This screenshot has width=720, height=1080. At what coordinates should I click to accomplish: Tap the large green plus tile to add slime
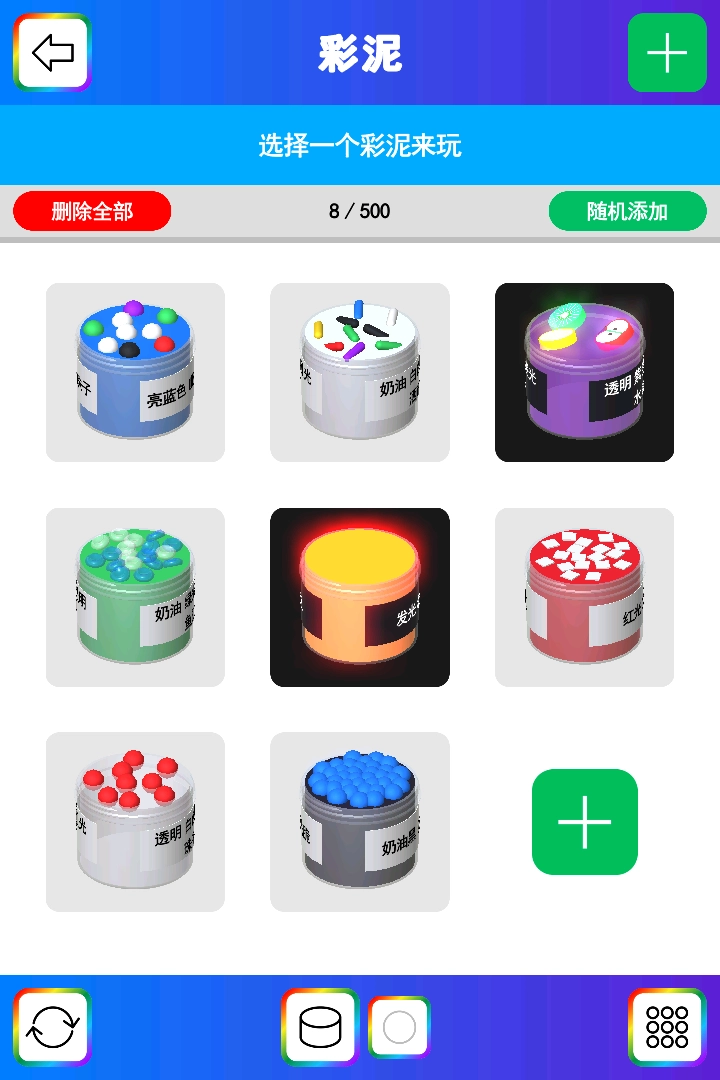pos(584,822)
